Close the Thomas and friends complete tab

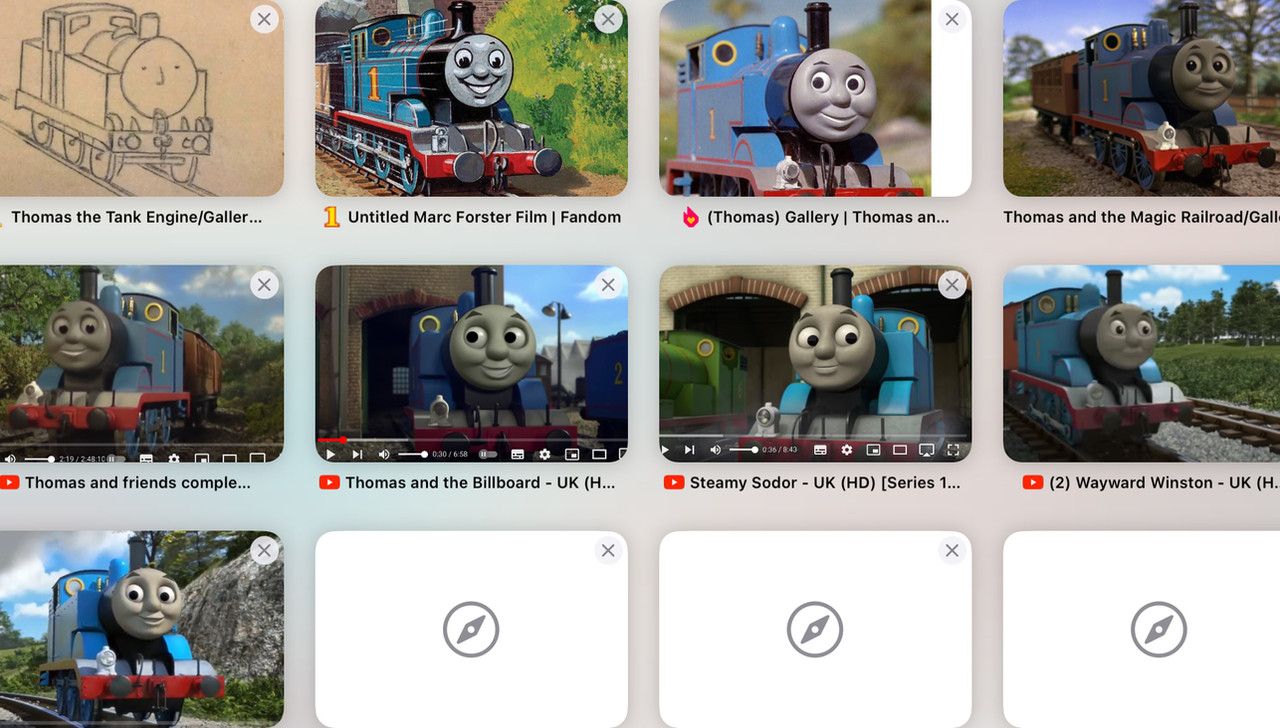click(264, 285)
